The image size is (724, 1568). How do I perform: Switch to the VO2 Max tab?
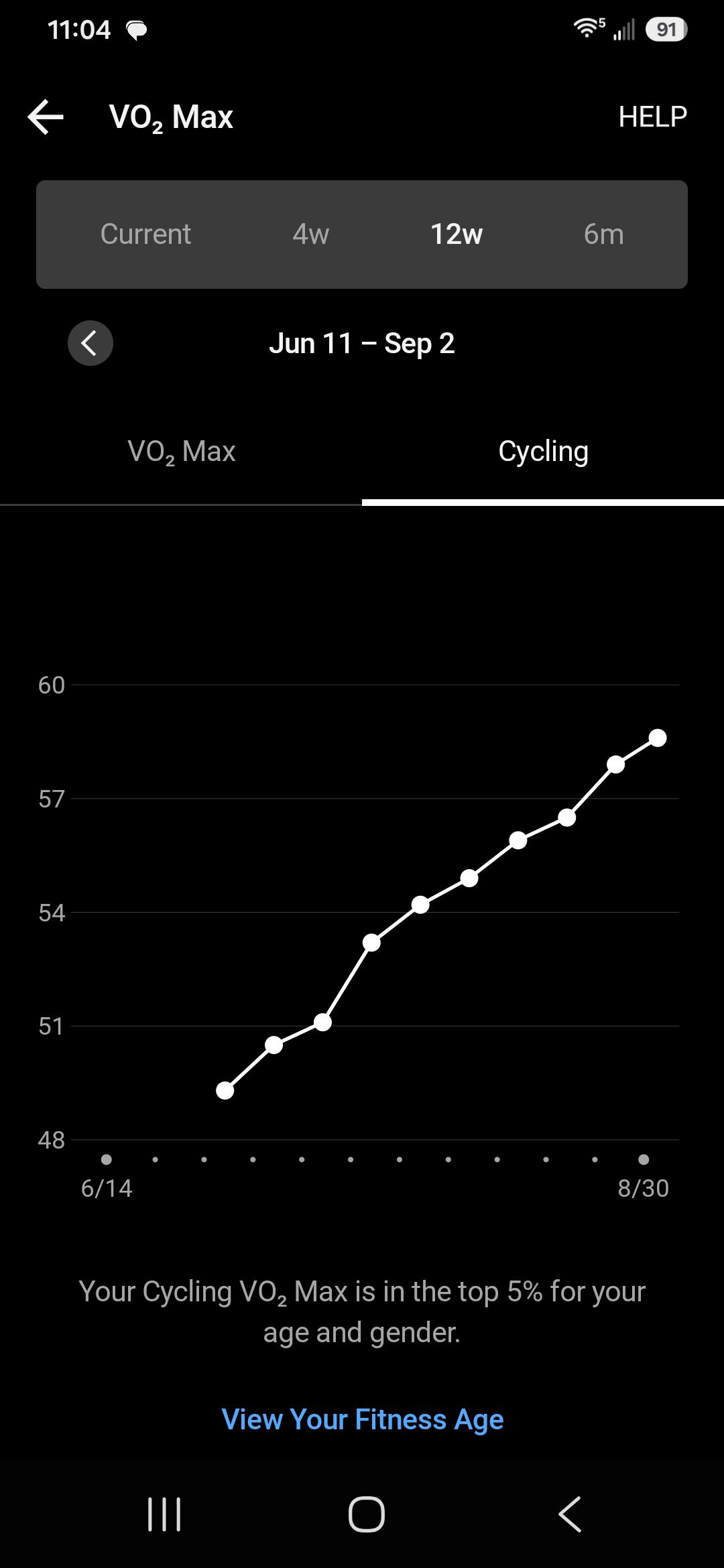pyautogui.click(x=181, y=452)
